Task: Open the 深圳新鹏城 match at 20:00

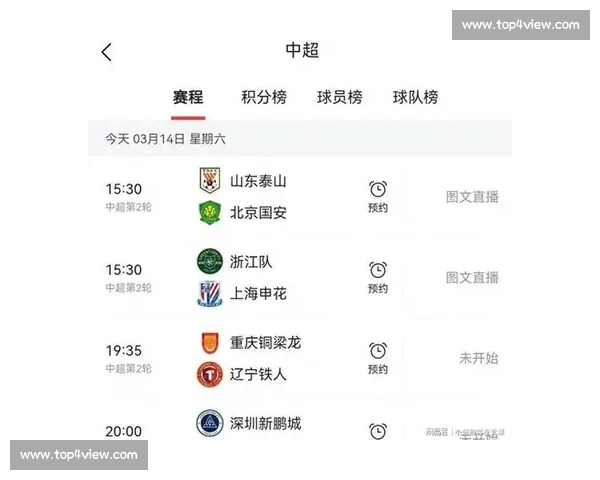Action: click(265, 424)
